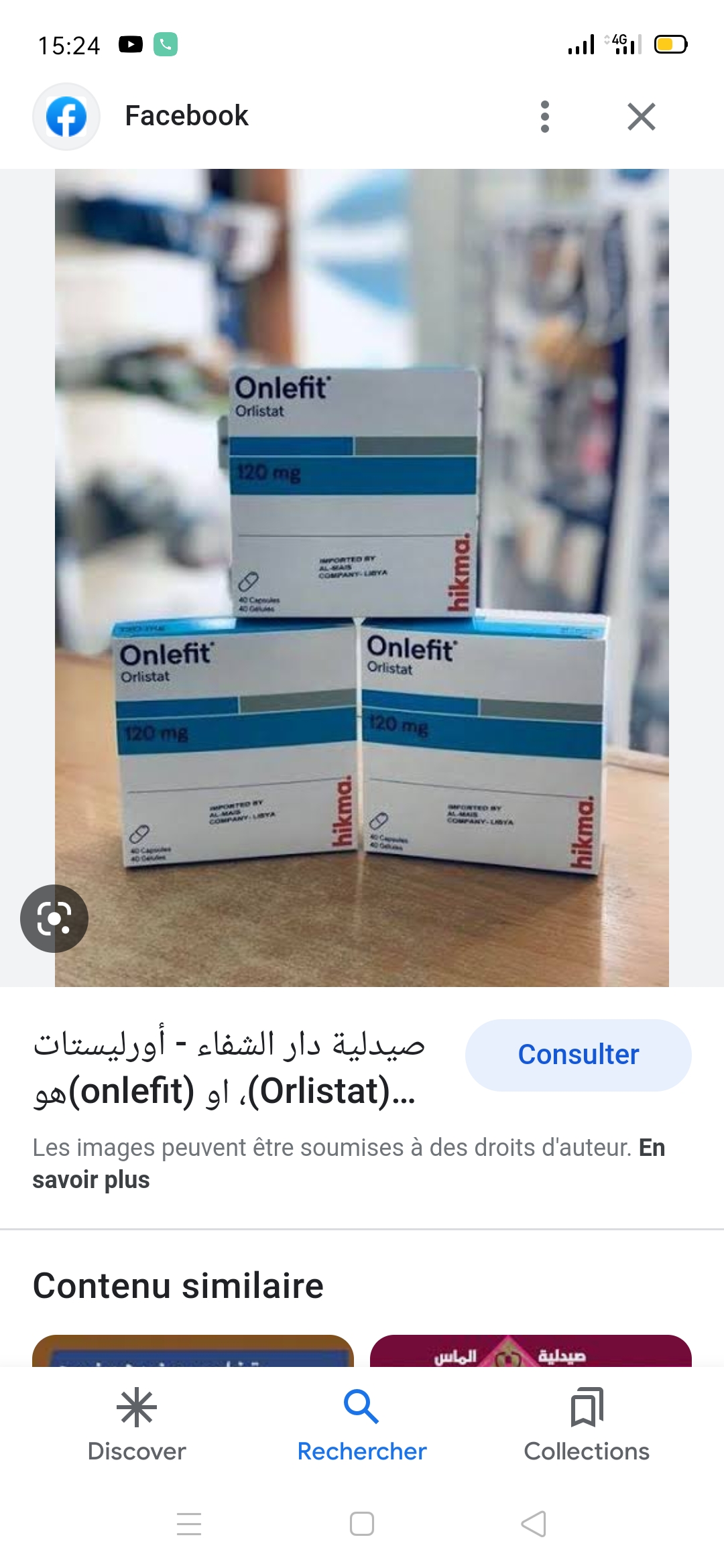Open the three-dot overflow menu

click(x=544, y=117)
